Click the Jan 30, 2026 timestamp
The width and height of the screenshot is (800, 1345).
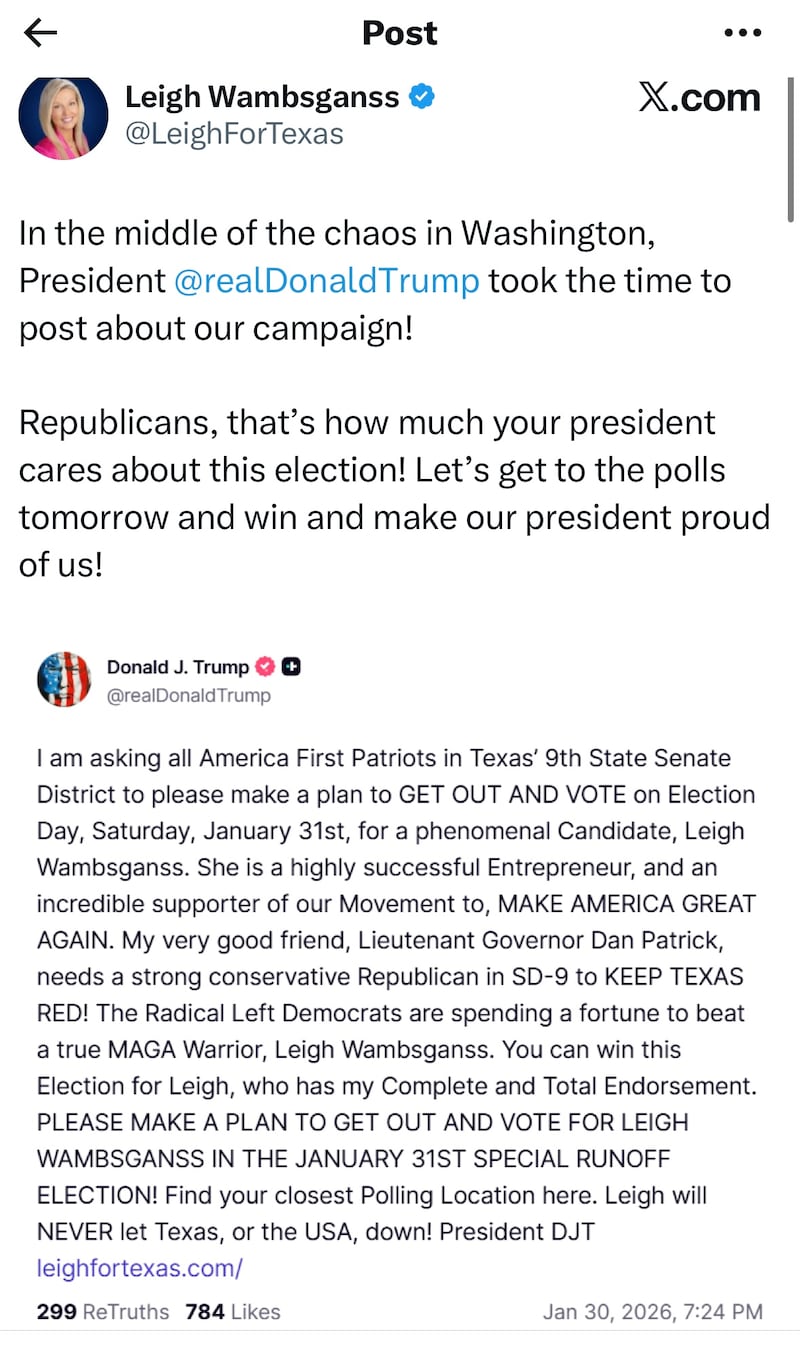tap(654, 1311)
